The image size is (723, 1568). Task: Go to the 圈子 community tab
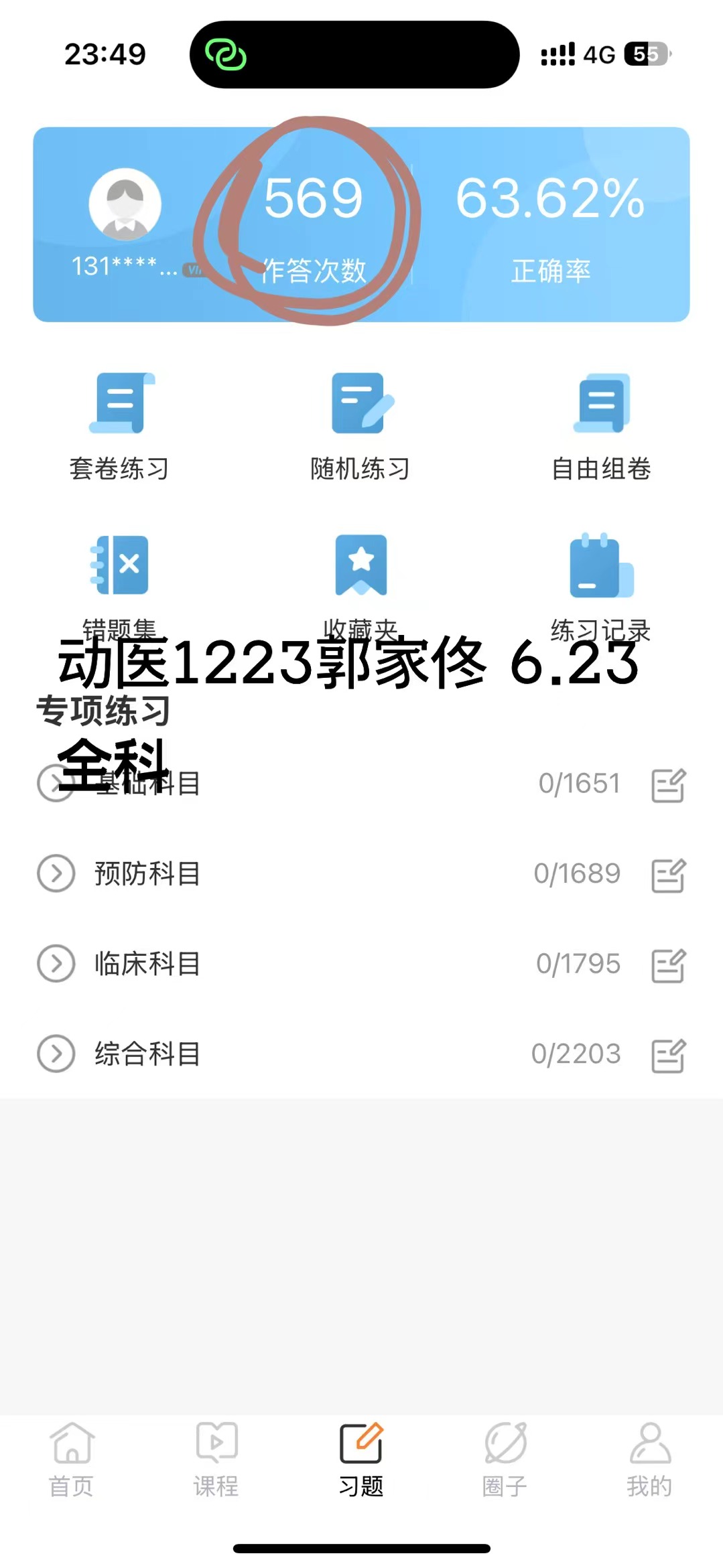pos(505,1459)
